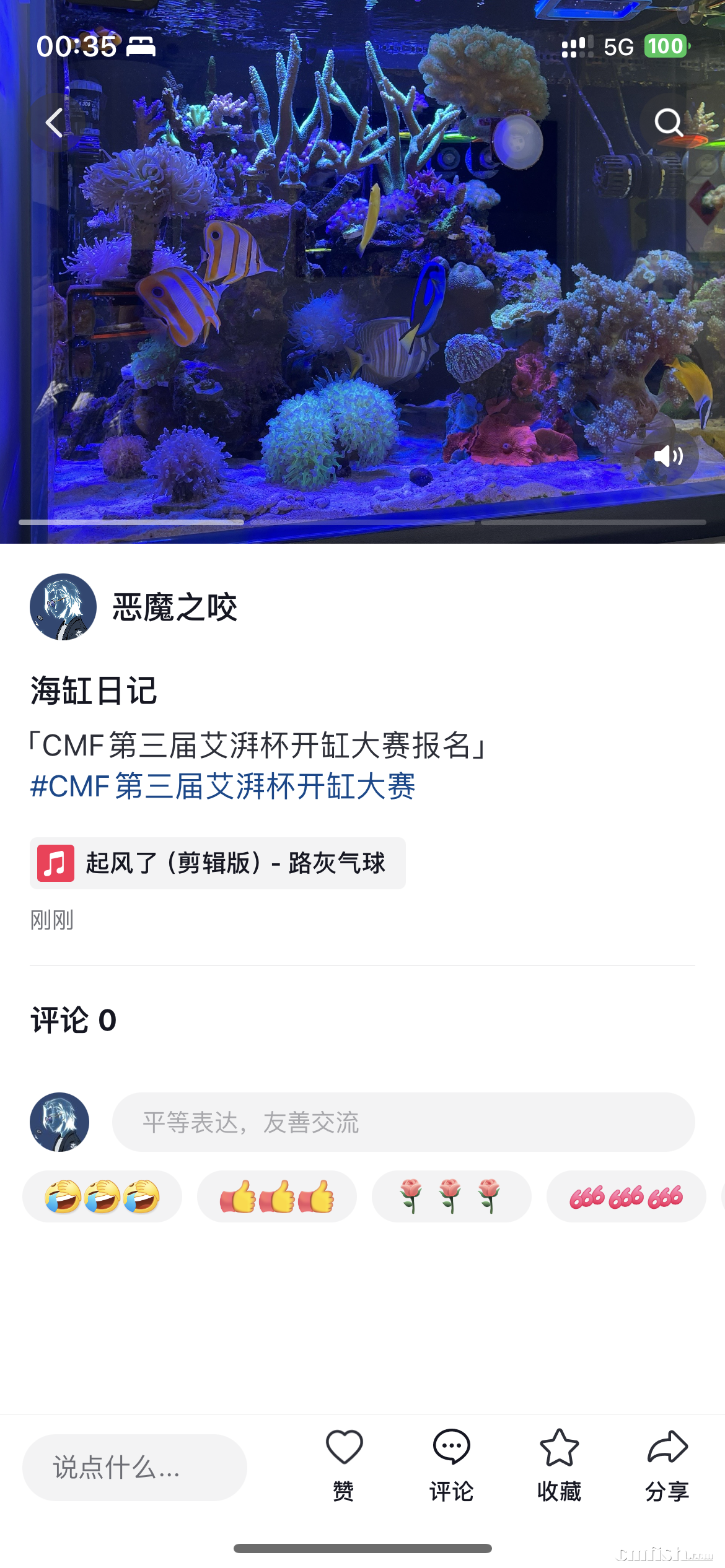
Task: Open comments via the 评论 icon
Action: 451,1465
